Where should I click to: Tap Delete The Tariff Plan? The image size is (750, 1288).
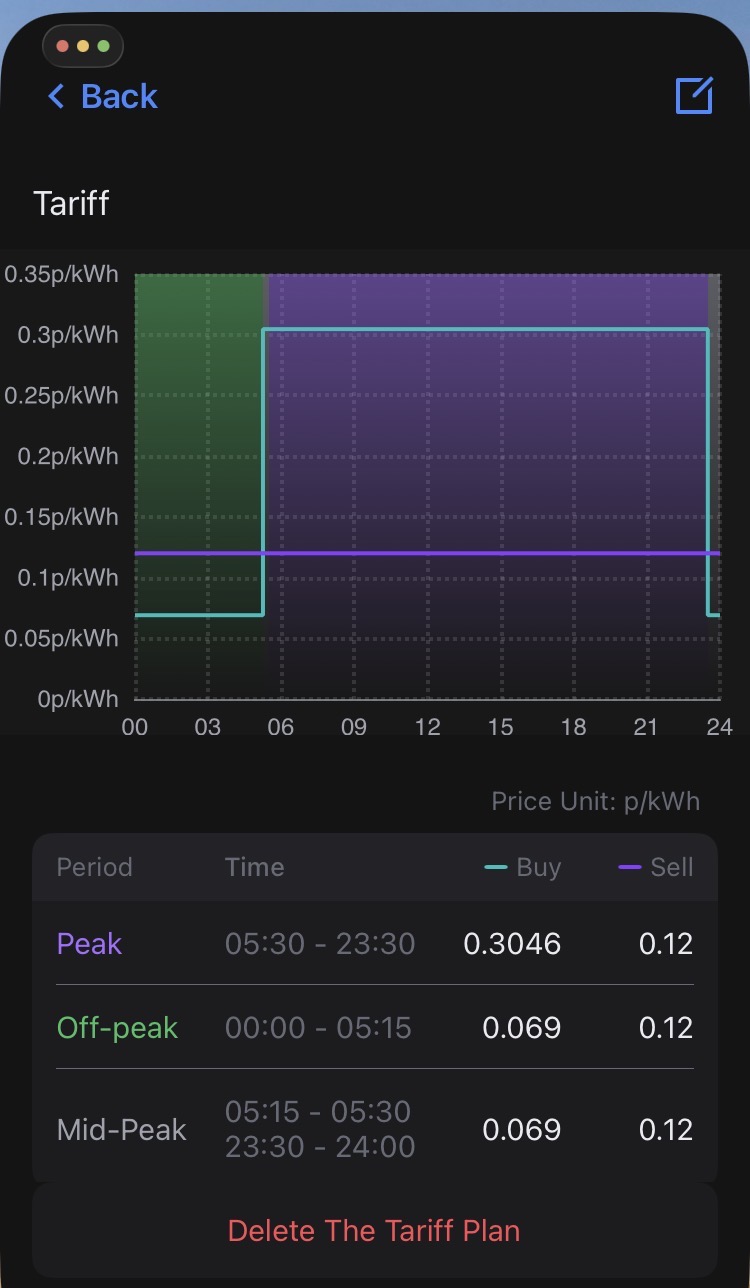374,1230
